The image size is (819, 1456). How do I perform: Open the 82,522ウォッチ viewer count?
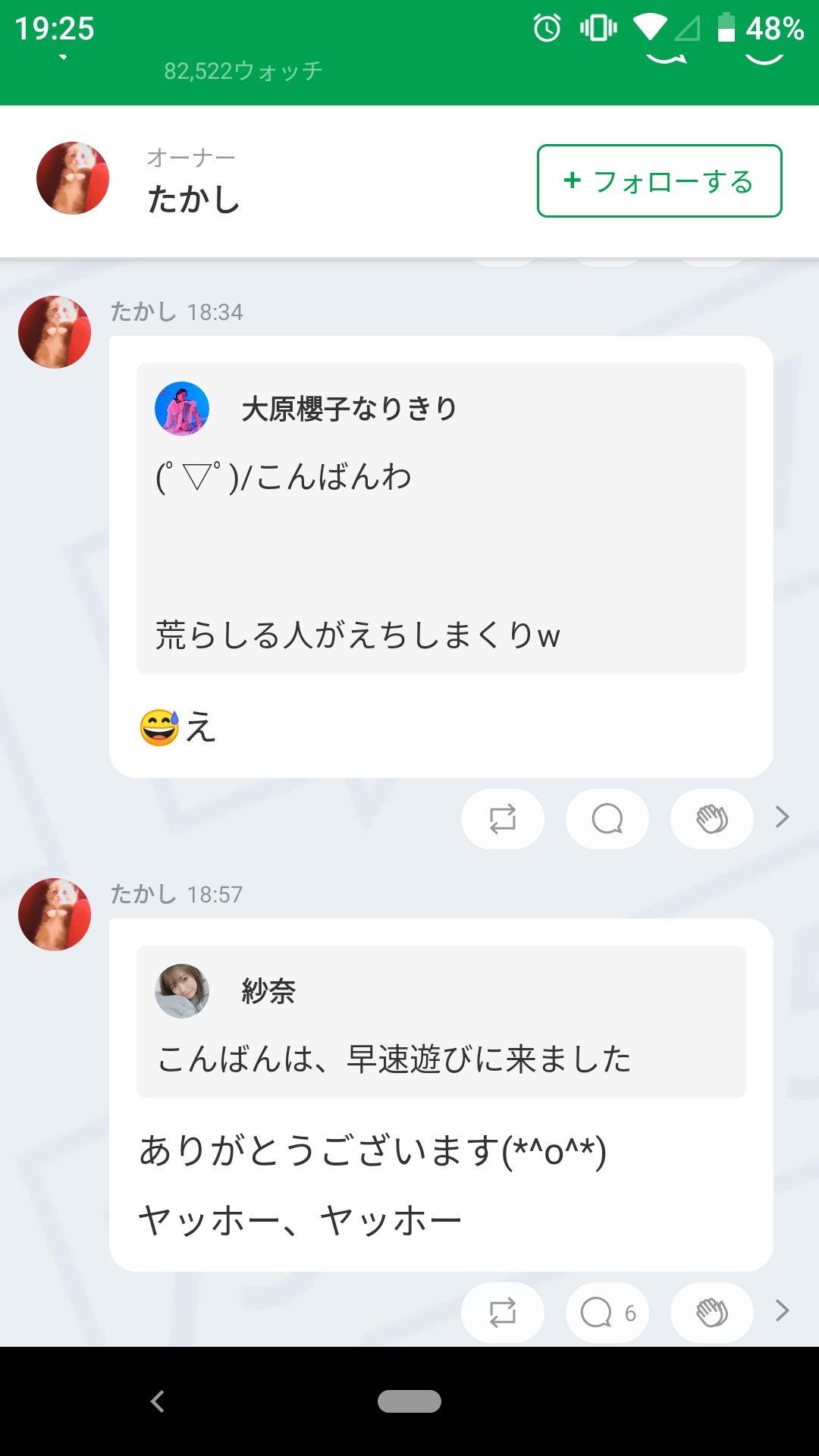[243, 71]
